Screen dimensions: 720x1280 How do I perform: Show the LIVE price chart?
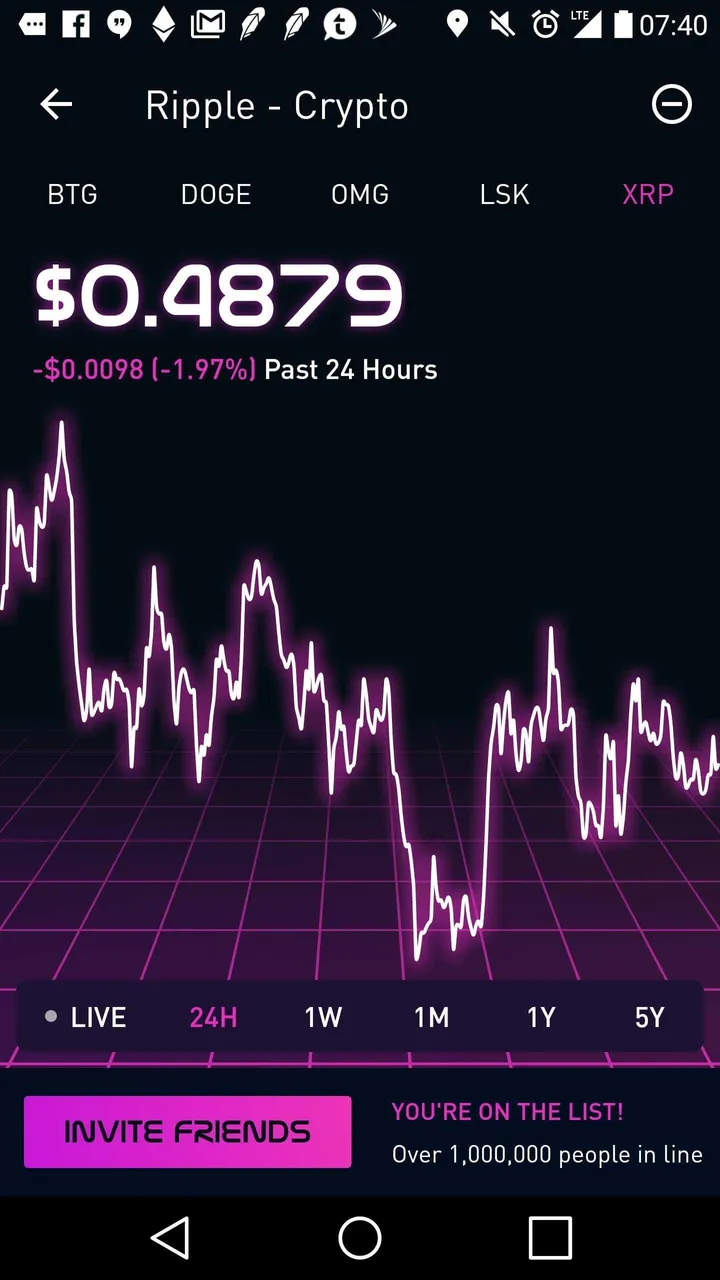tap(86, 1018)
